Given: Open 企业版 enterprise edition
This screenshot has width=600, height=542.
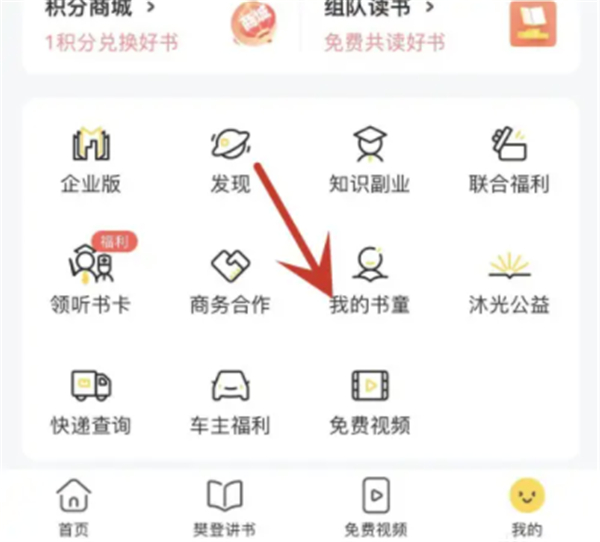Looking at the screenshot, I should point(90,160).
